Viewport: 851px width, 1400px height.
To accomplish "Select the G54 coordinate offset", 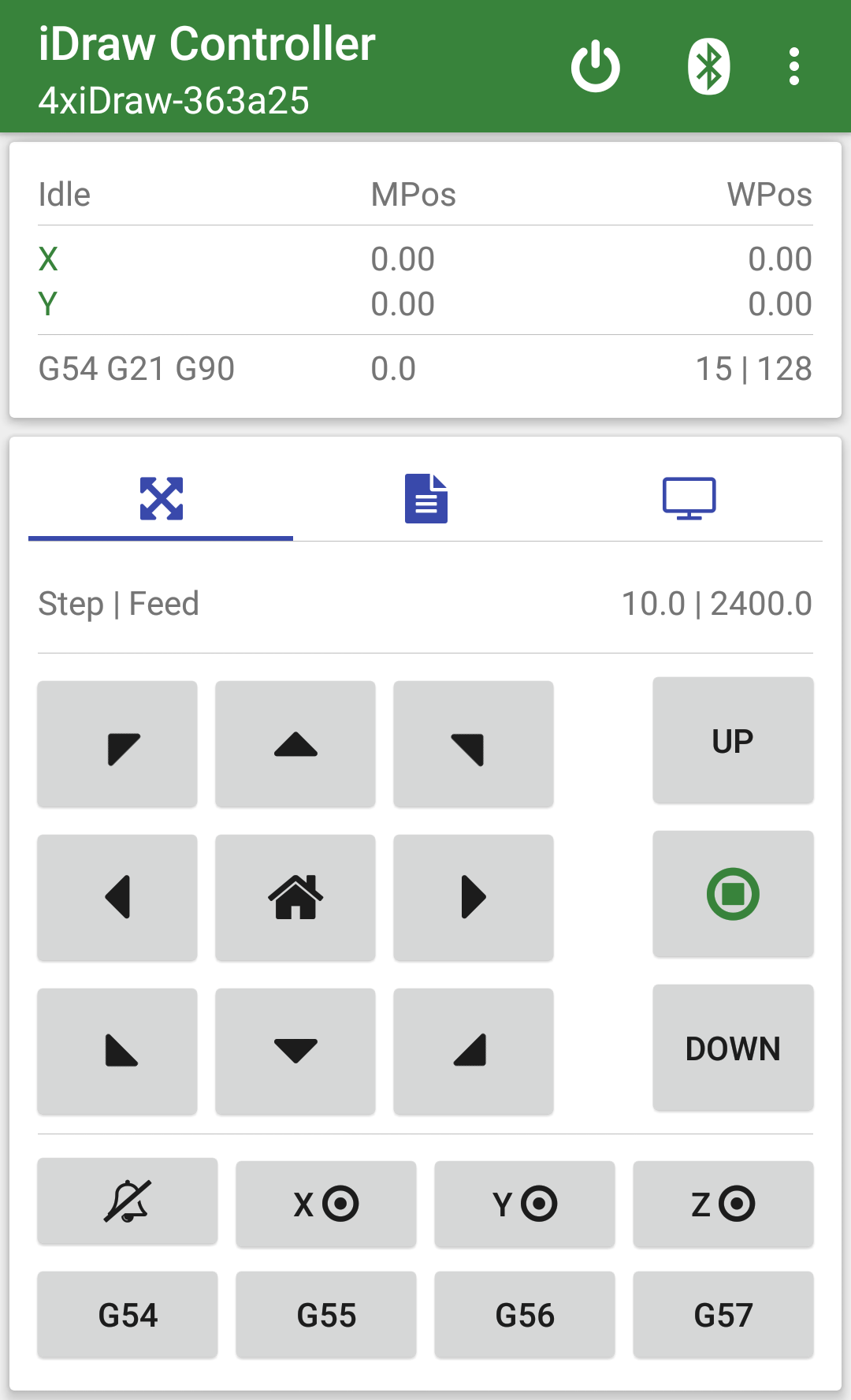I will [127, 1315].
